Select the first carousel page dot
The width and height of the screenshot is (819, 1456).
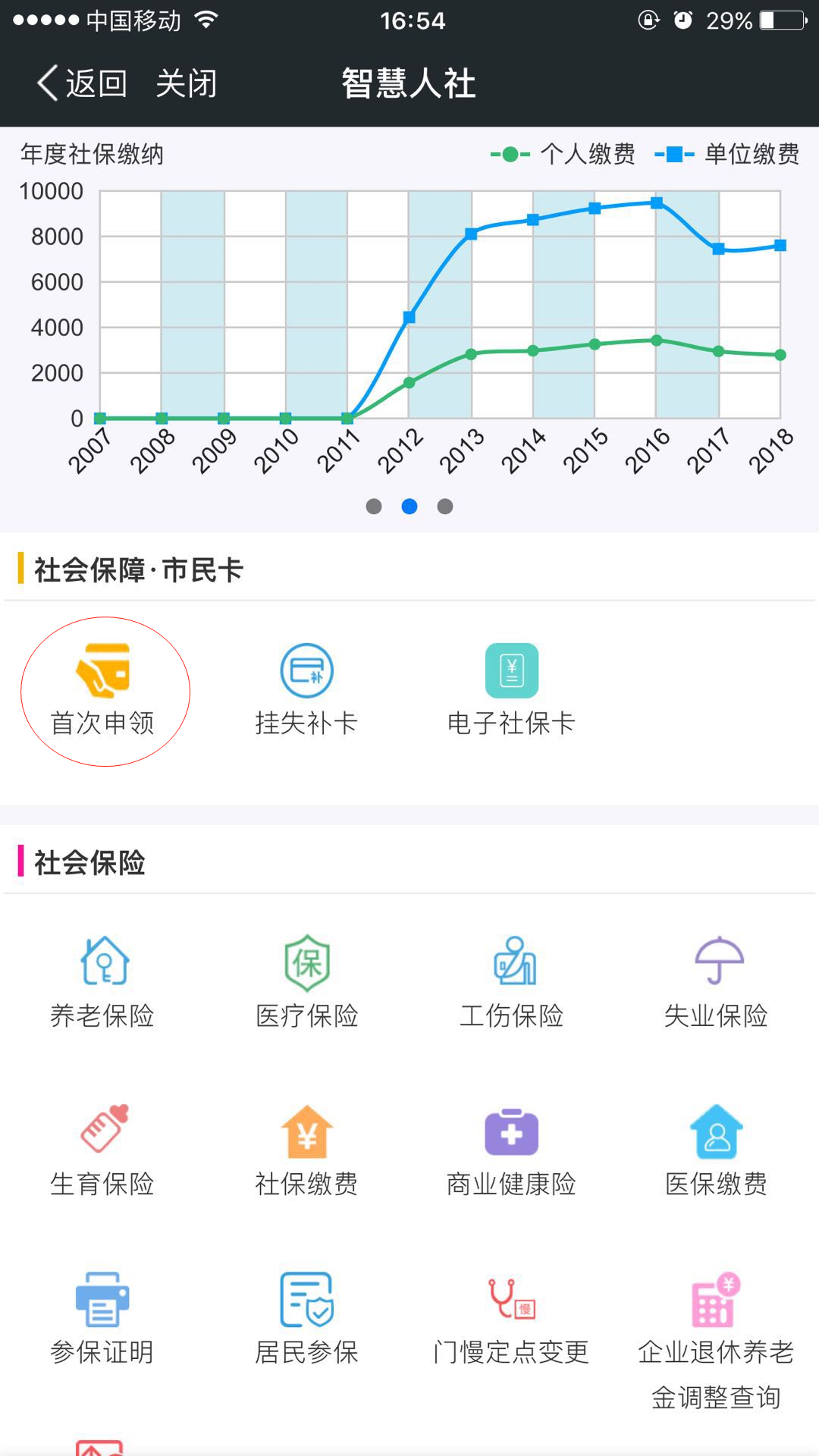point(374,507)
